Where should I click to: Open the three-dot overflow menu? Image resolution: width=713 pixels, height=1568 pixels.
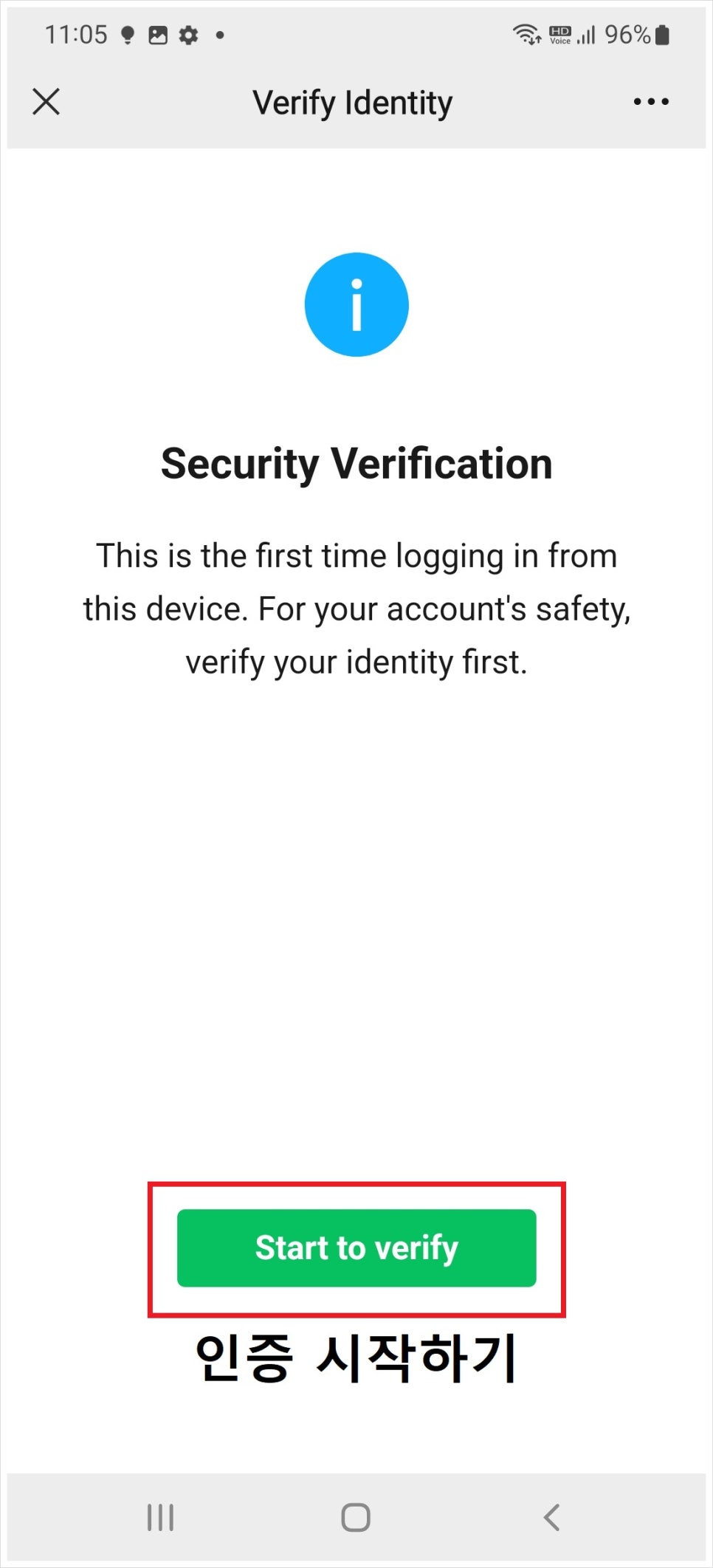[x=651, y=102]
